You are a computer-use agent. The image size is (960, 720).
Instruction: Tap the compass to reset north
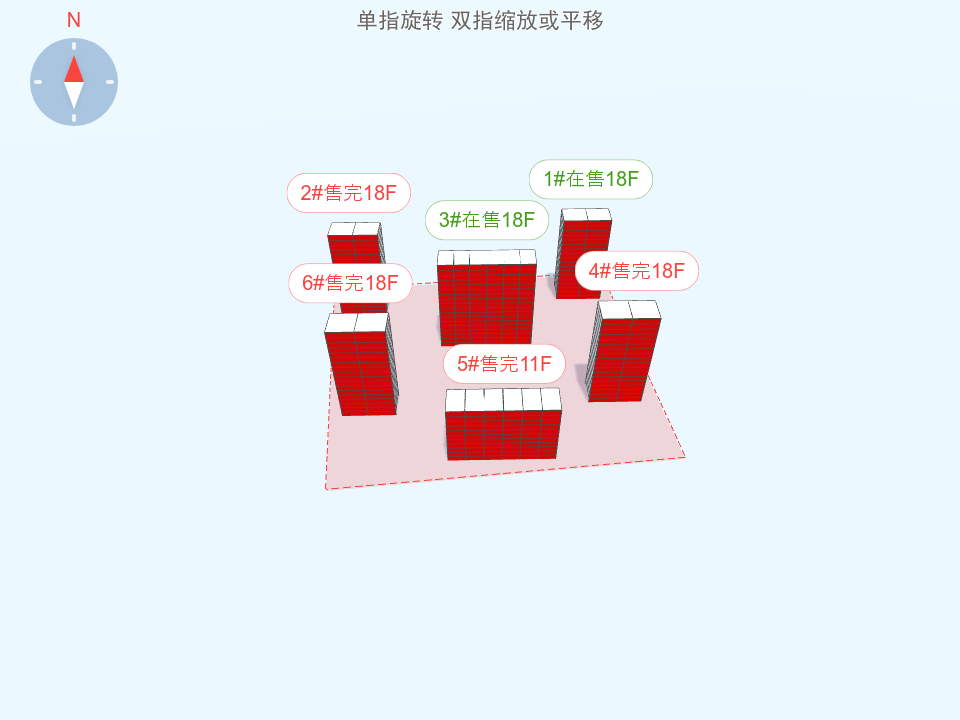pyautogui.click(x=74, y=82)
